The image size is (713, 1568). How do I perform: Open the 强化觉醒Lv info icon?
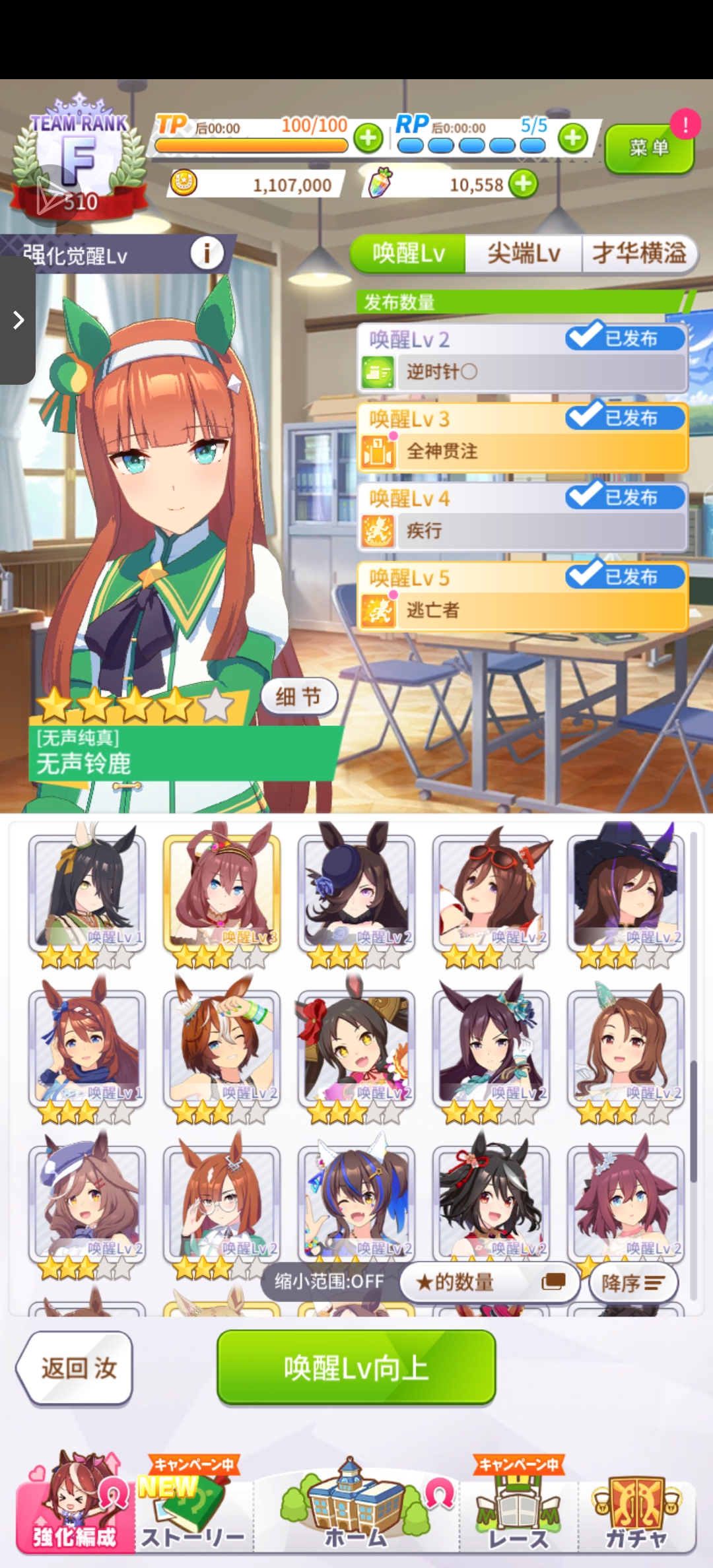pyautogui.click(x=207, y=253)
